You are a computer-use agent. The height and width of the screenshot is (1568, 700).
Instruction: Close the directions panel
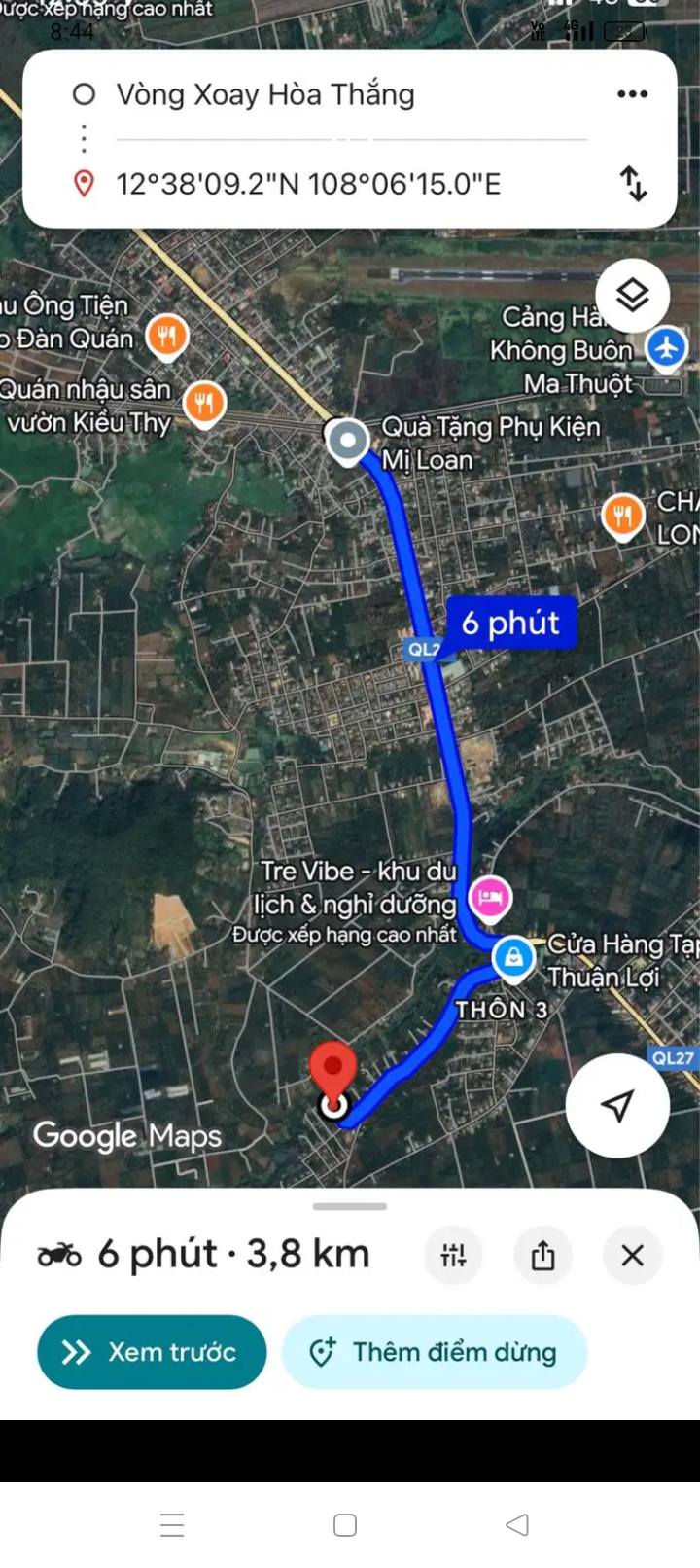pyautogui.click(x=632, y=1255)
